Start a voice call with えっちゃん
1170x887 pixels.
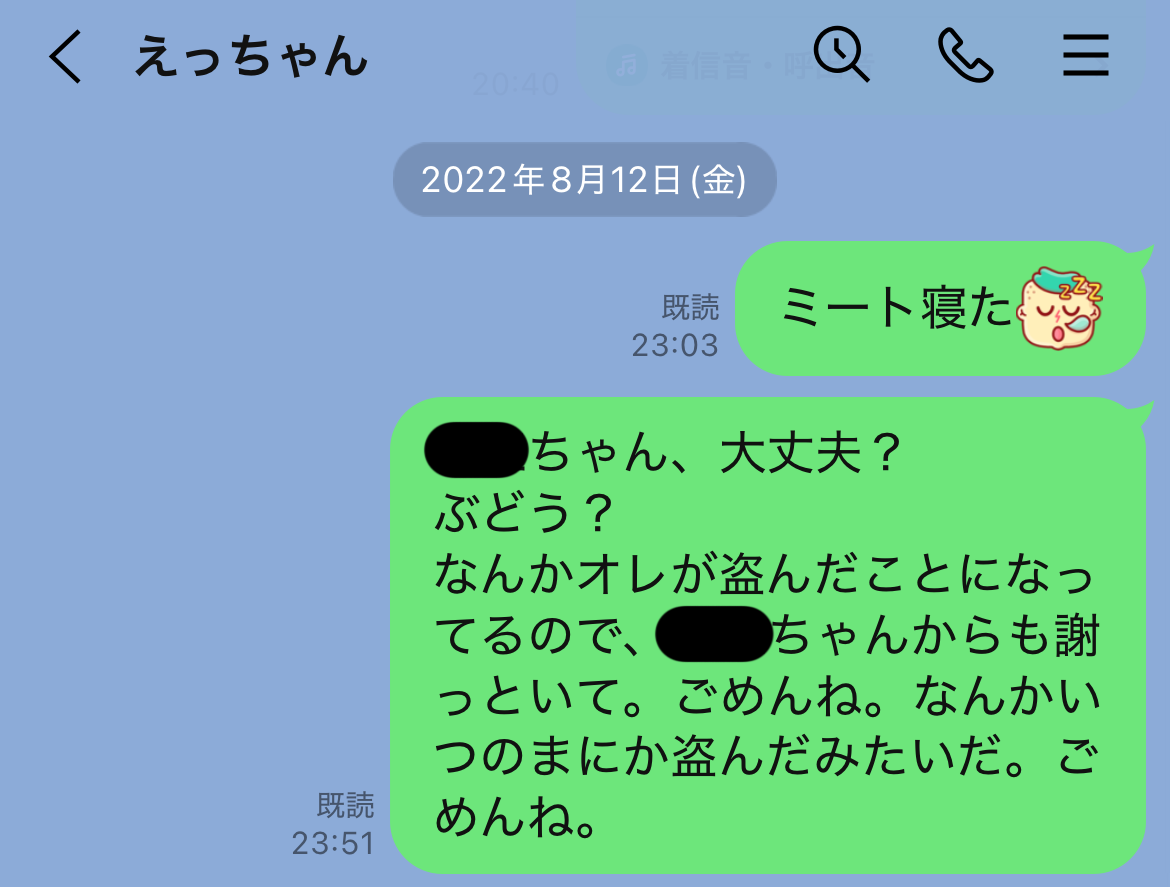[x=965, y=55]
